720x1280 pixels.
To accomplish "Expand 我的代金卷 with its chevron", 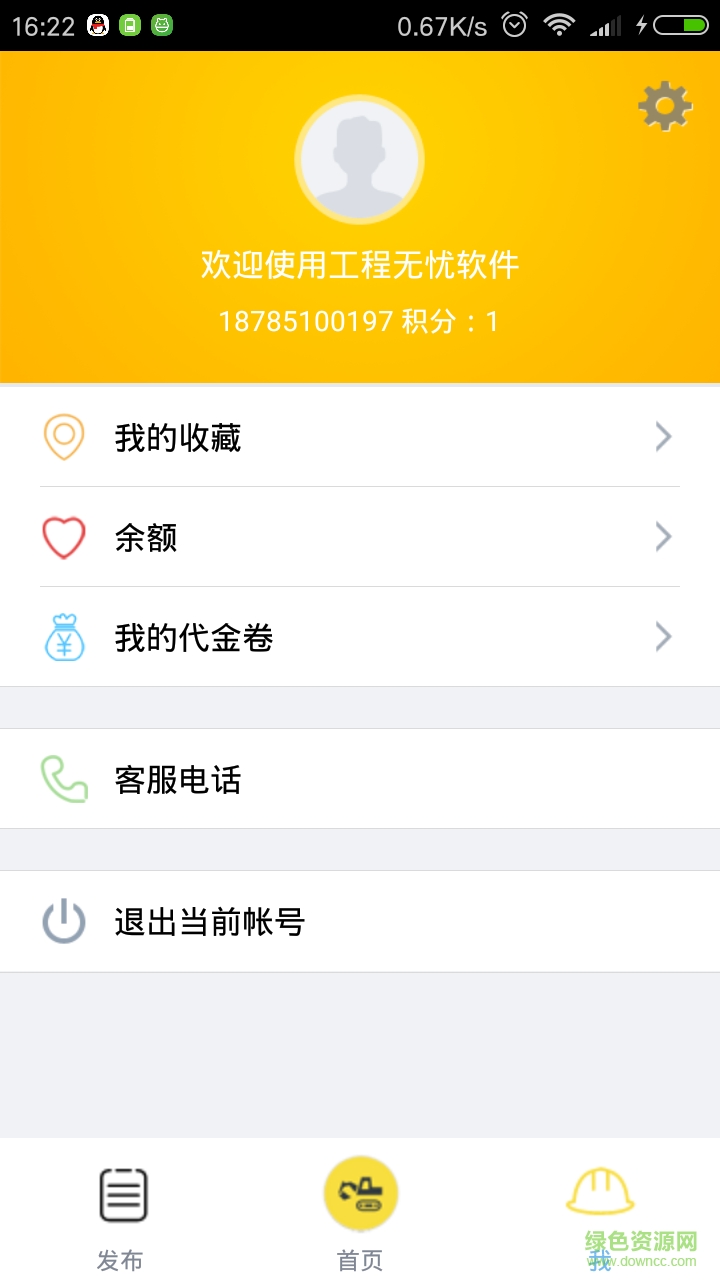I will pyautogui.click(x=662, y=636).
